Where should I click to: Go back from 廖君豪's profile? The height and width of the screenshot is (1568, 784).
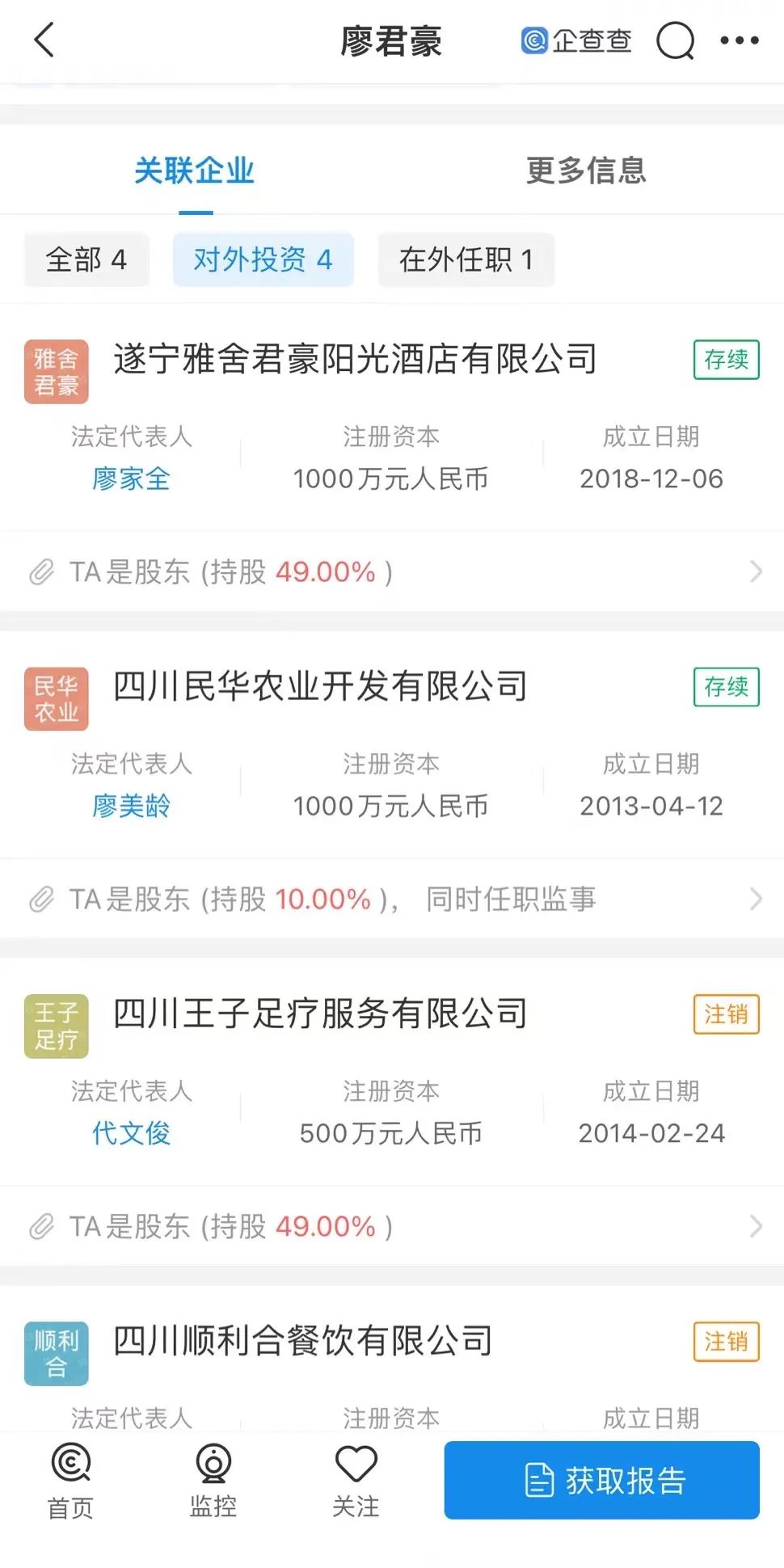pos(44,40)
